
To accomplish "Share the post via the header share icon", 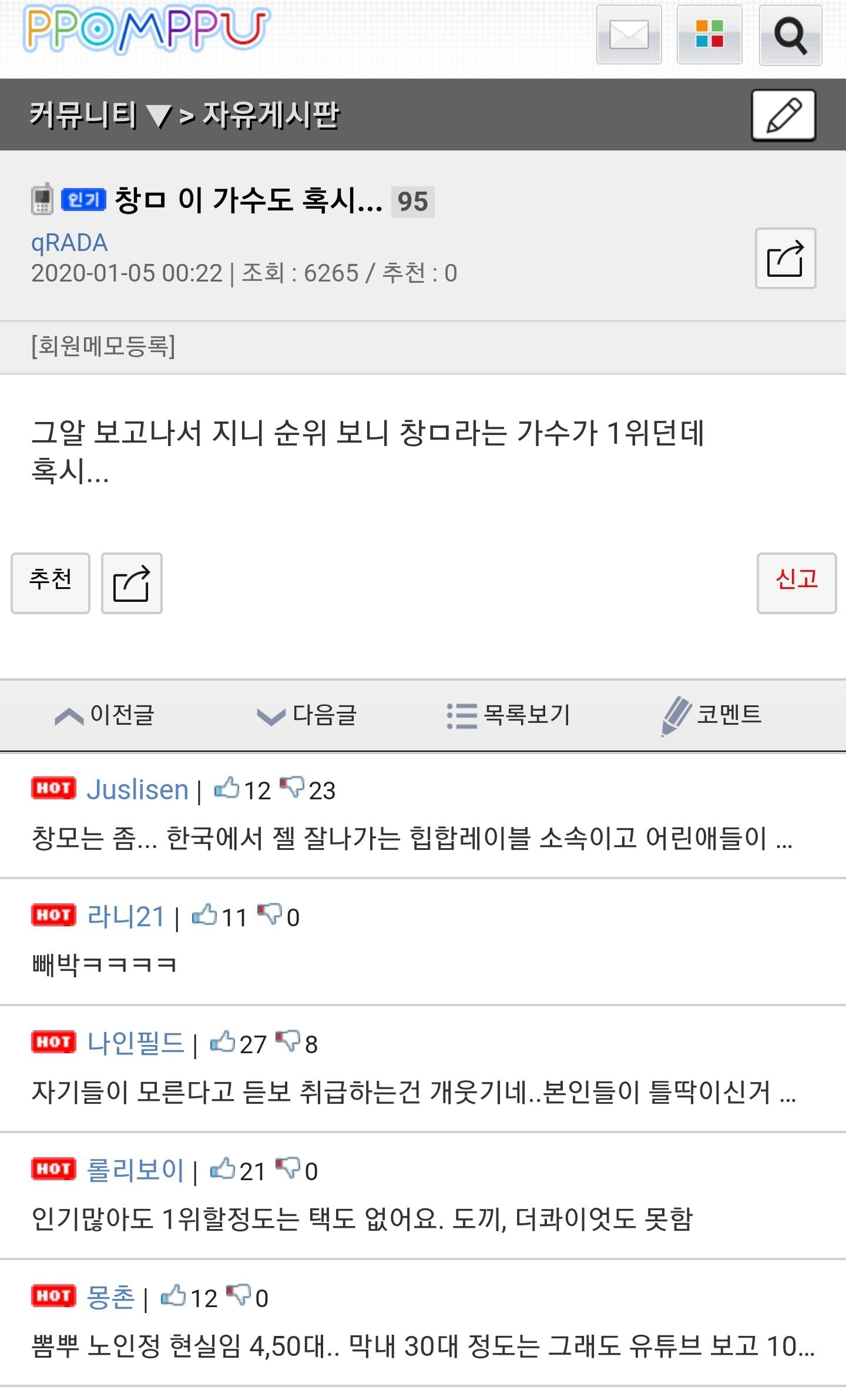I will (x=785, y=258).
